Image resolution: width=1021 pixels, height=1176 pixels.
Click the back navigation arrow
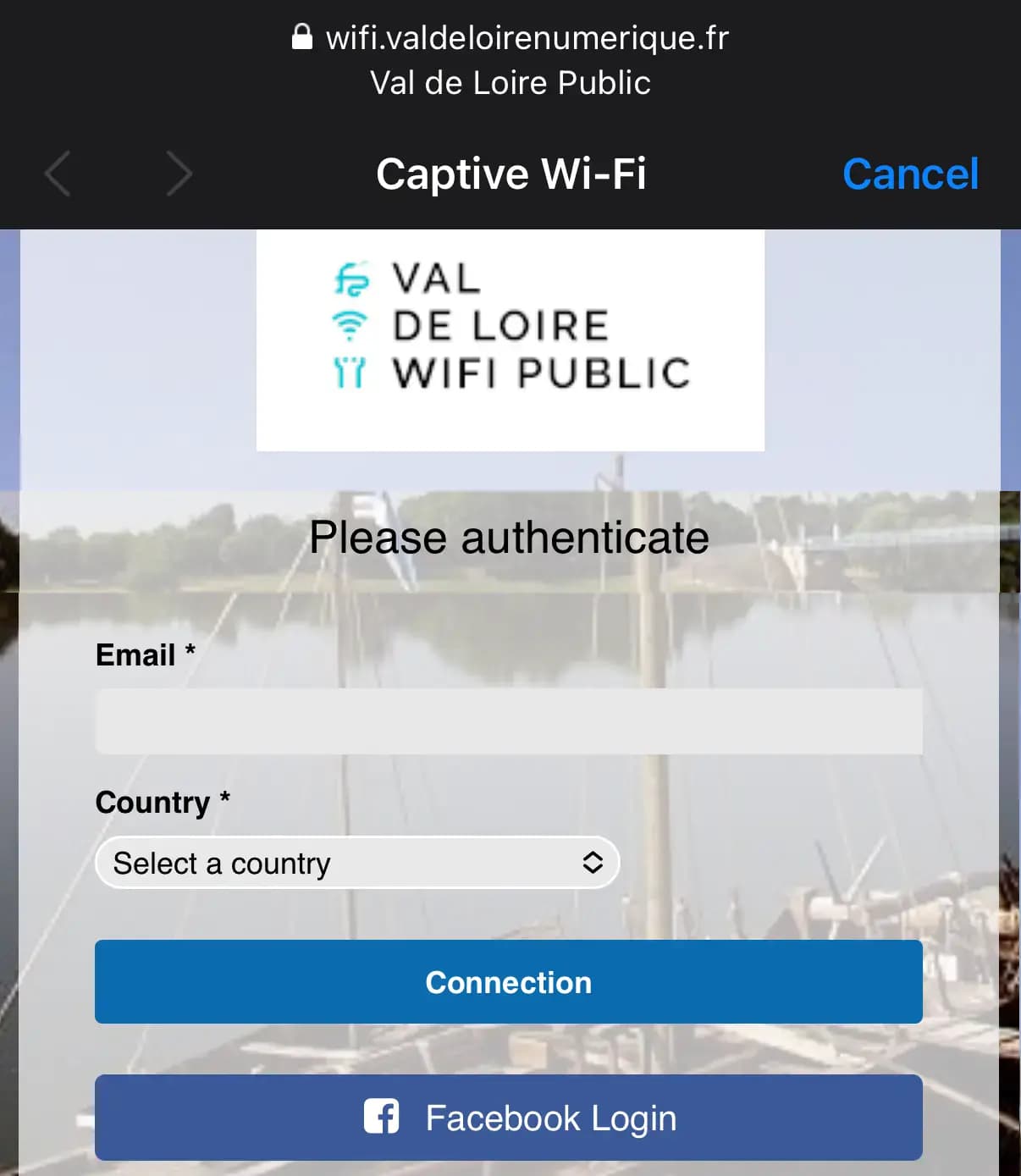coord(57,174)
